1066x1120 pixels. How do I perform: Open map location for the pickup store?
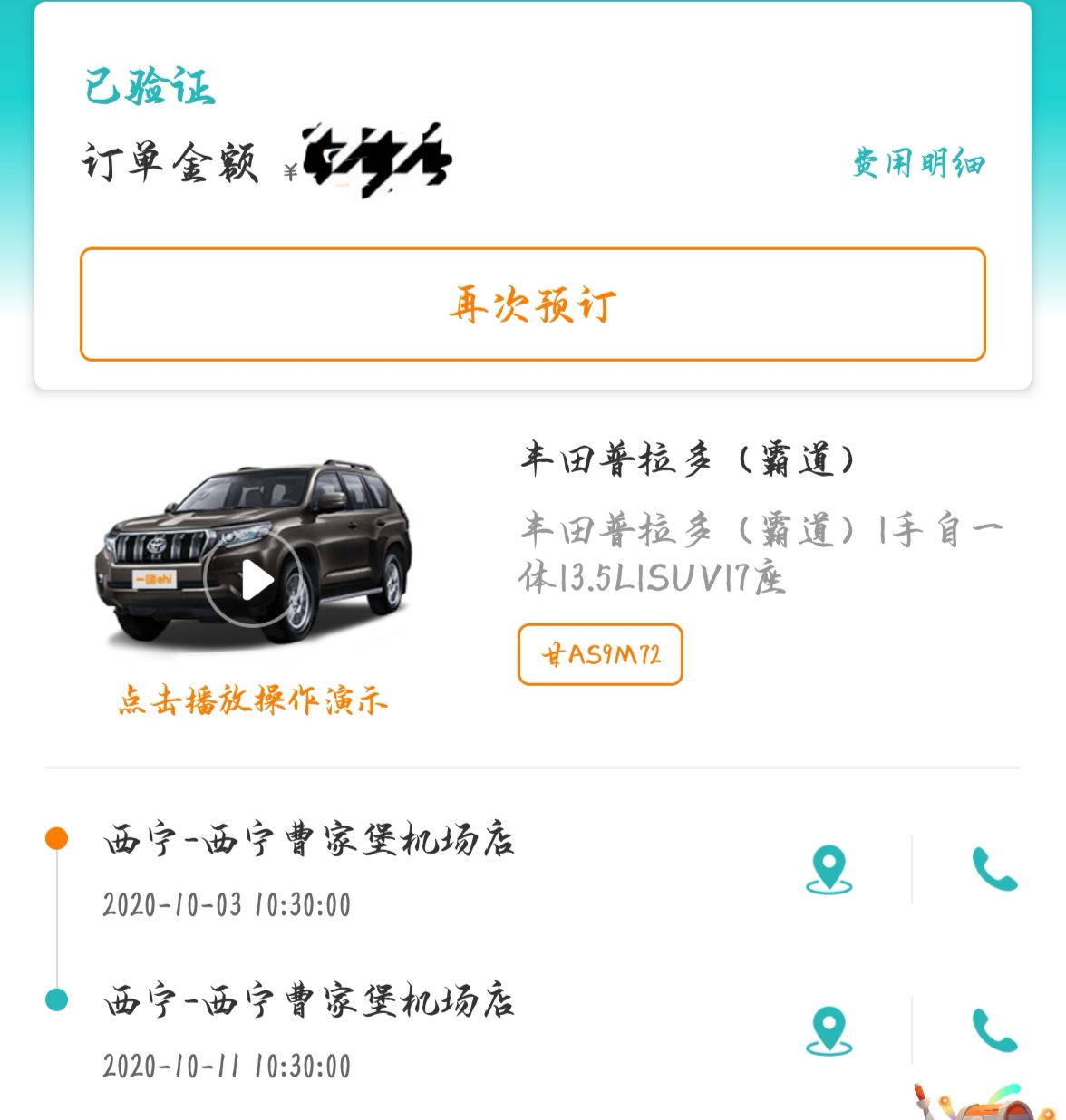click(829, 869)
